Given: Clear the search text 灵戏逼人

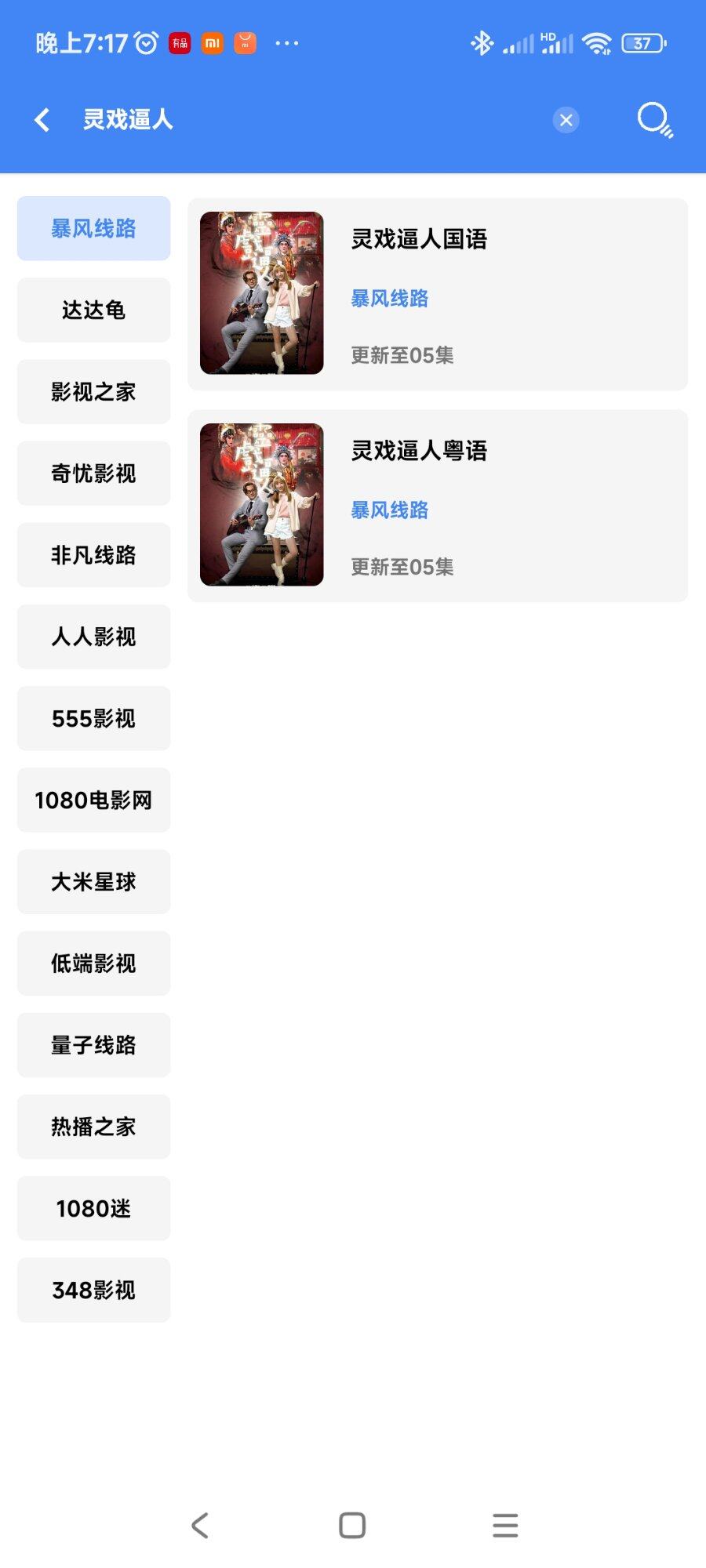Looking at the screenshot, I should [x=566, y=120].
